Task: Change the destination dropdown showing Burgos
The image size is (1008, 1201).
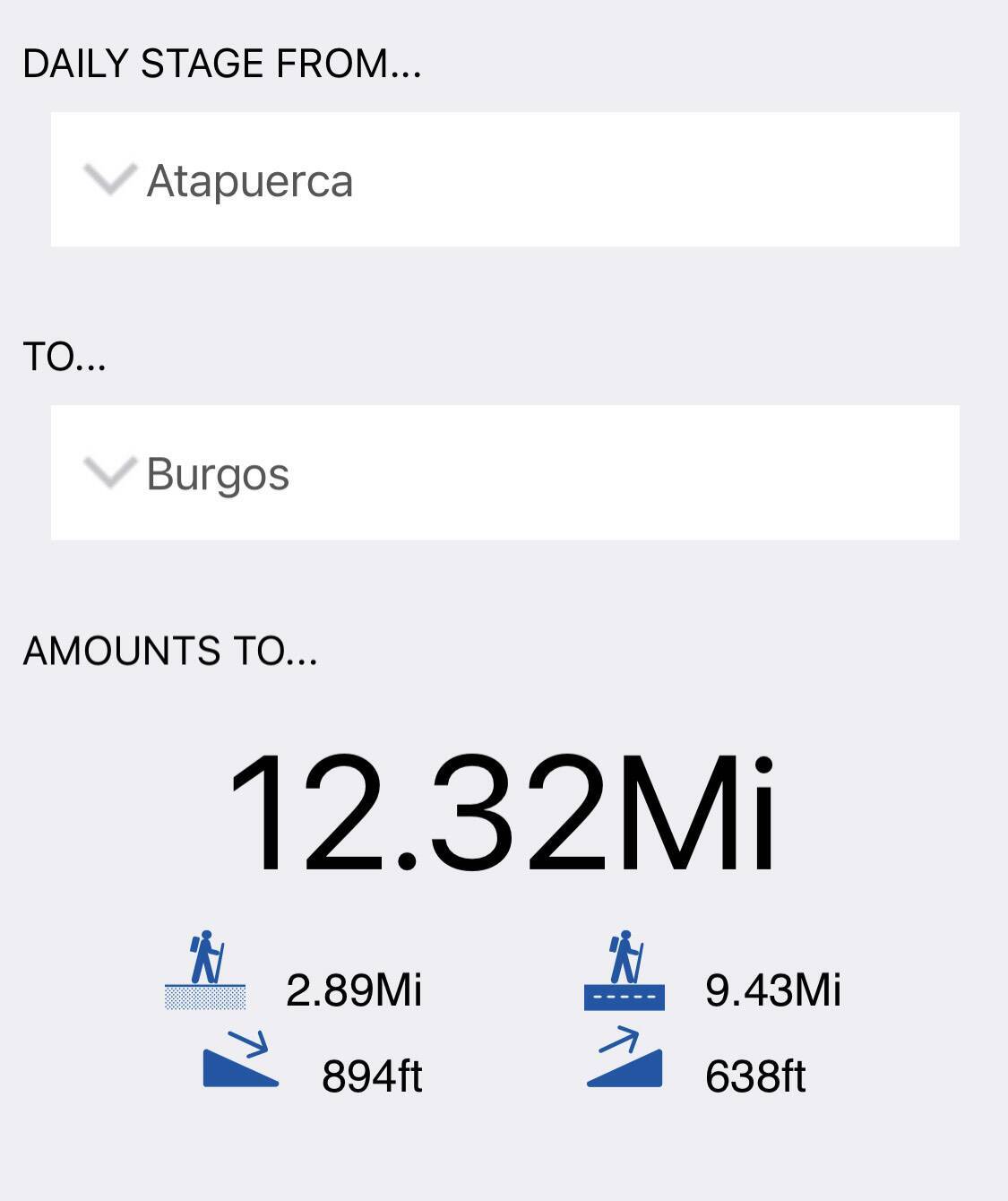Action: (x=504, y=472)
